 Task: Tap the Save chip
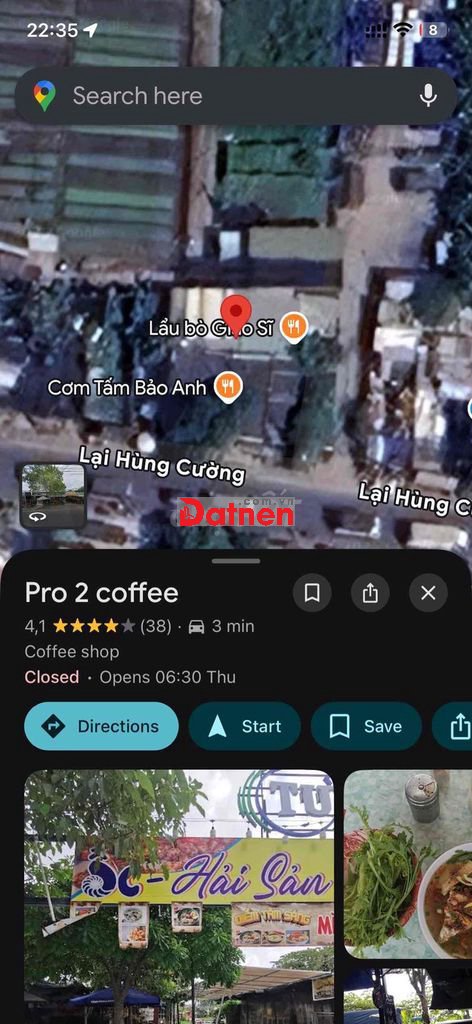[x=366, y=726]
